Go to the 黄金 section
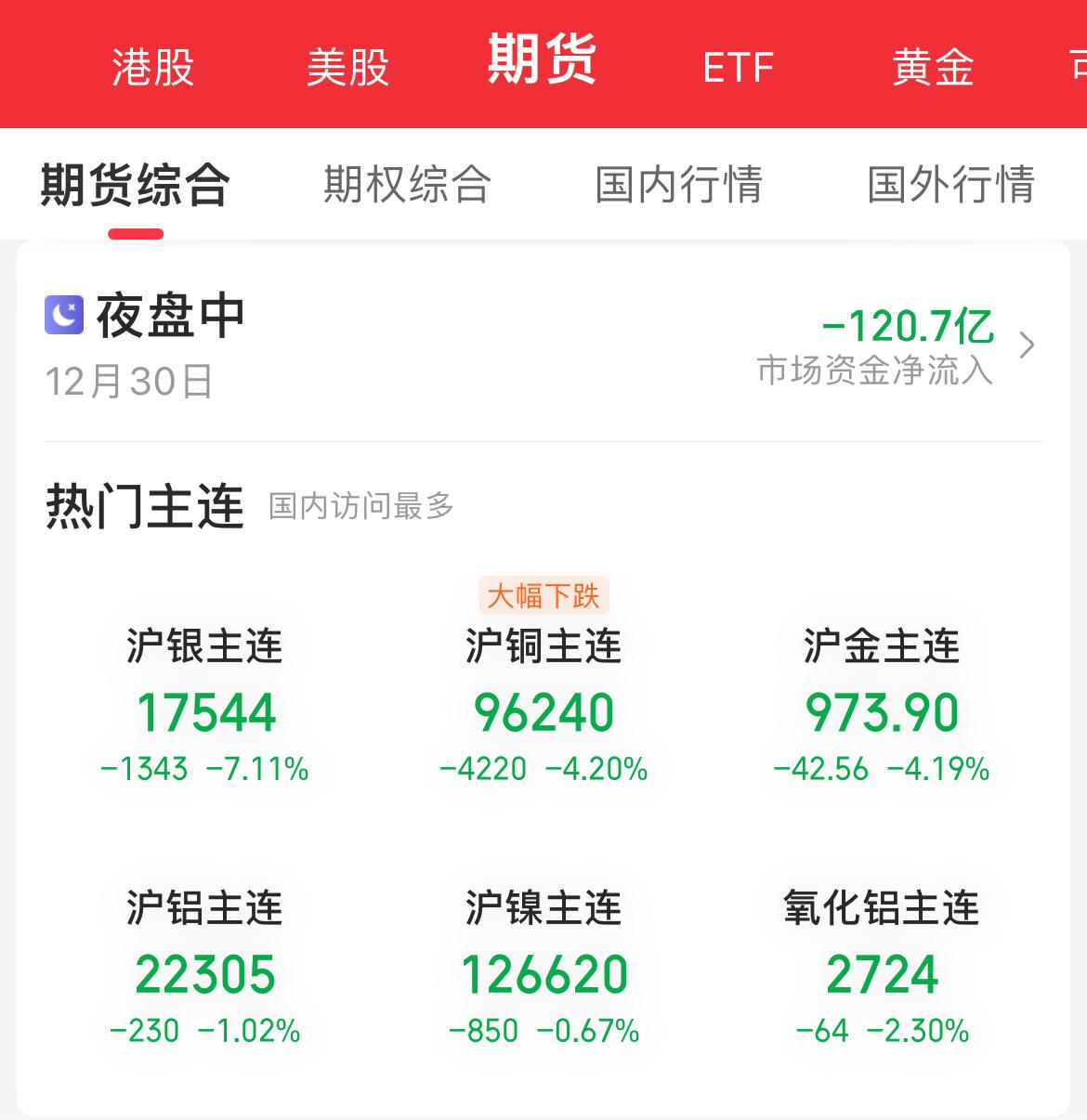The image size is (1087, 1120). pyautogui.click(x=933, y=65)
